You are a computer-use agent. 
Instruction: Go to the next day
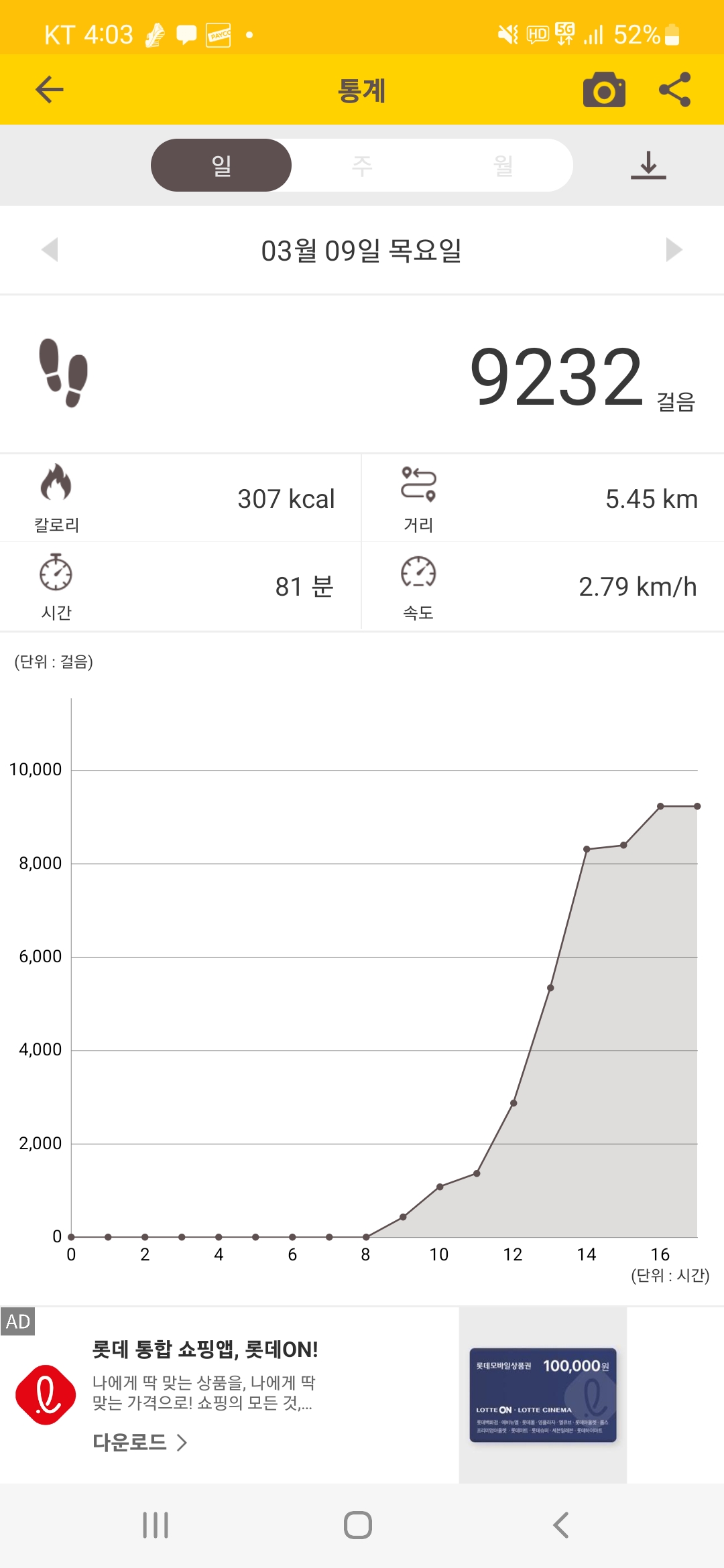click(x=674, y=250)
